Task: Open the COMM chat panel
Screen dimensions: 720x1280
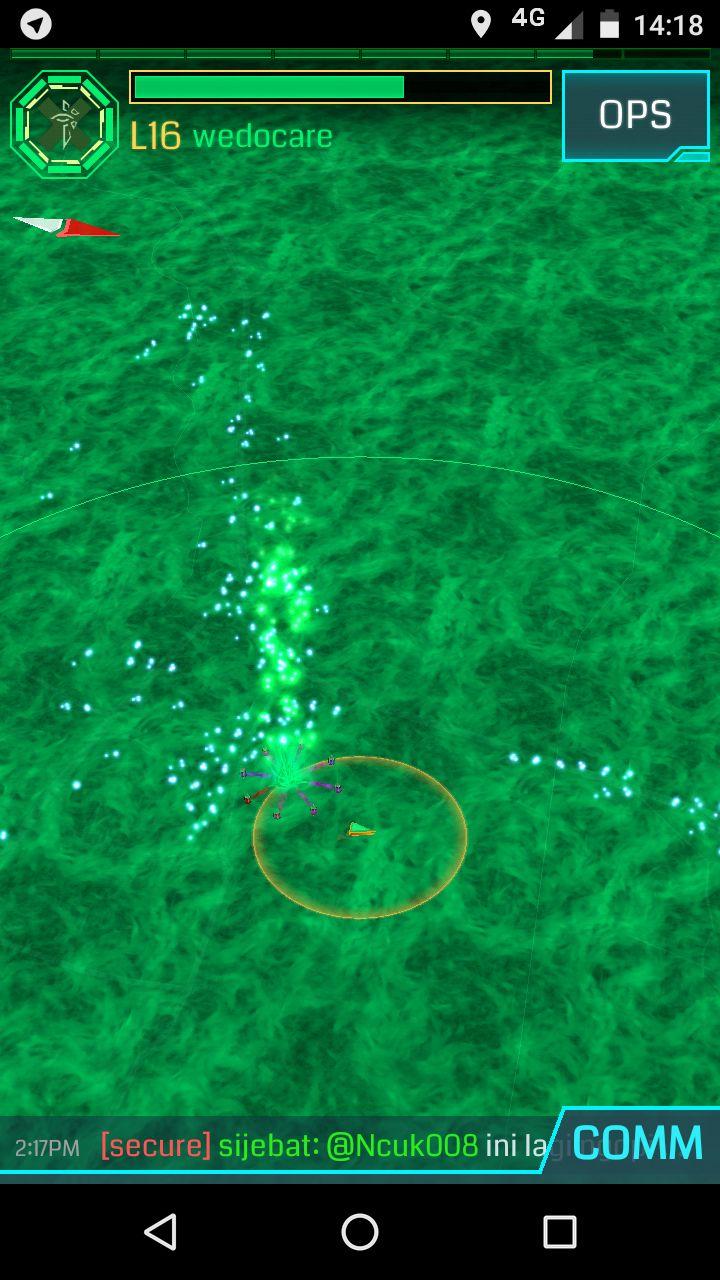Action: [637, 1143]
